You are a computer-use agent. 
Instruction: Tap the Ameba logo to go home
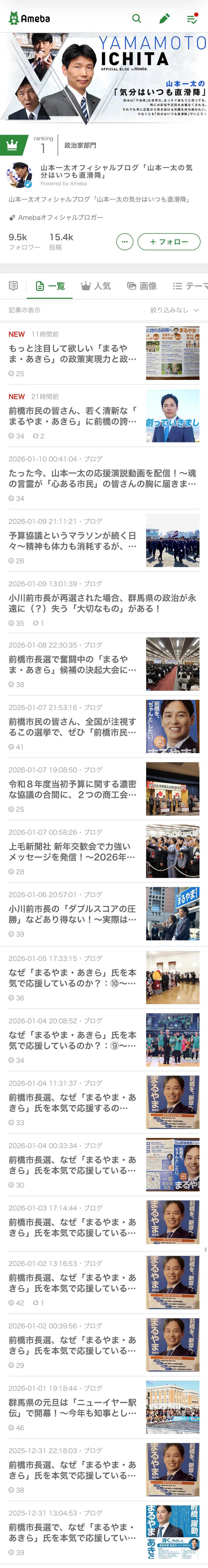coord(29,19)
